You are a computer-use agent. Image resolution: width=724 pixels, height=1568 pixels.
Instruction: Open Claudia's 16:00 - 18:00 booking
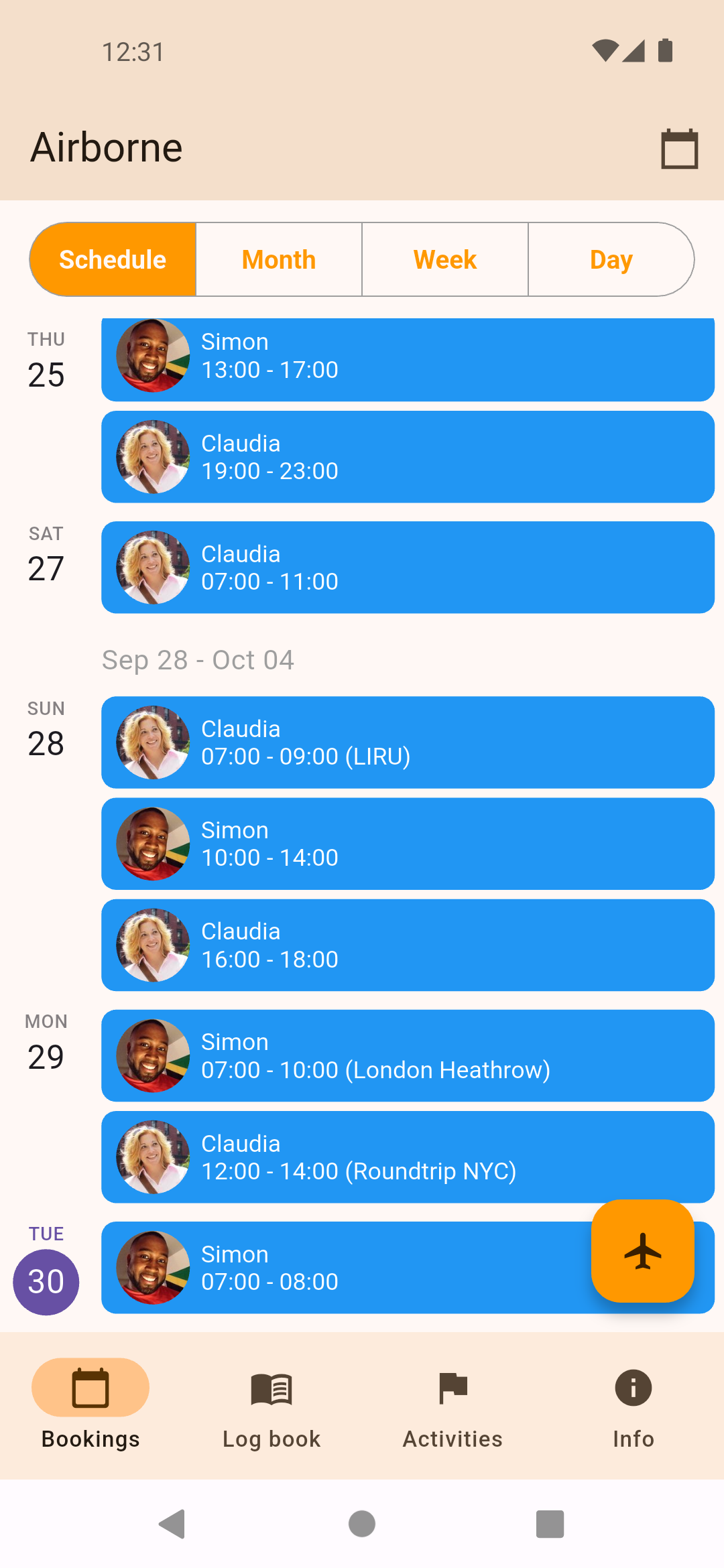[x=408, y=945]
